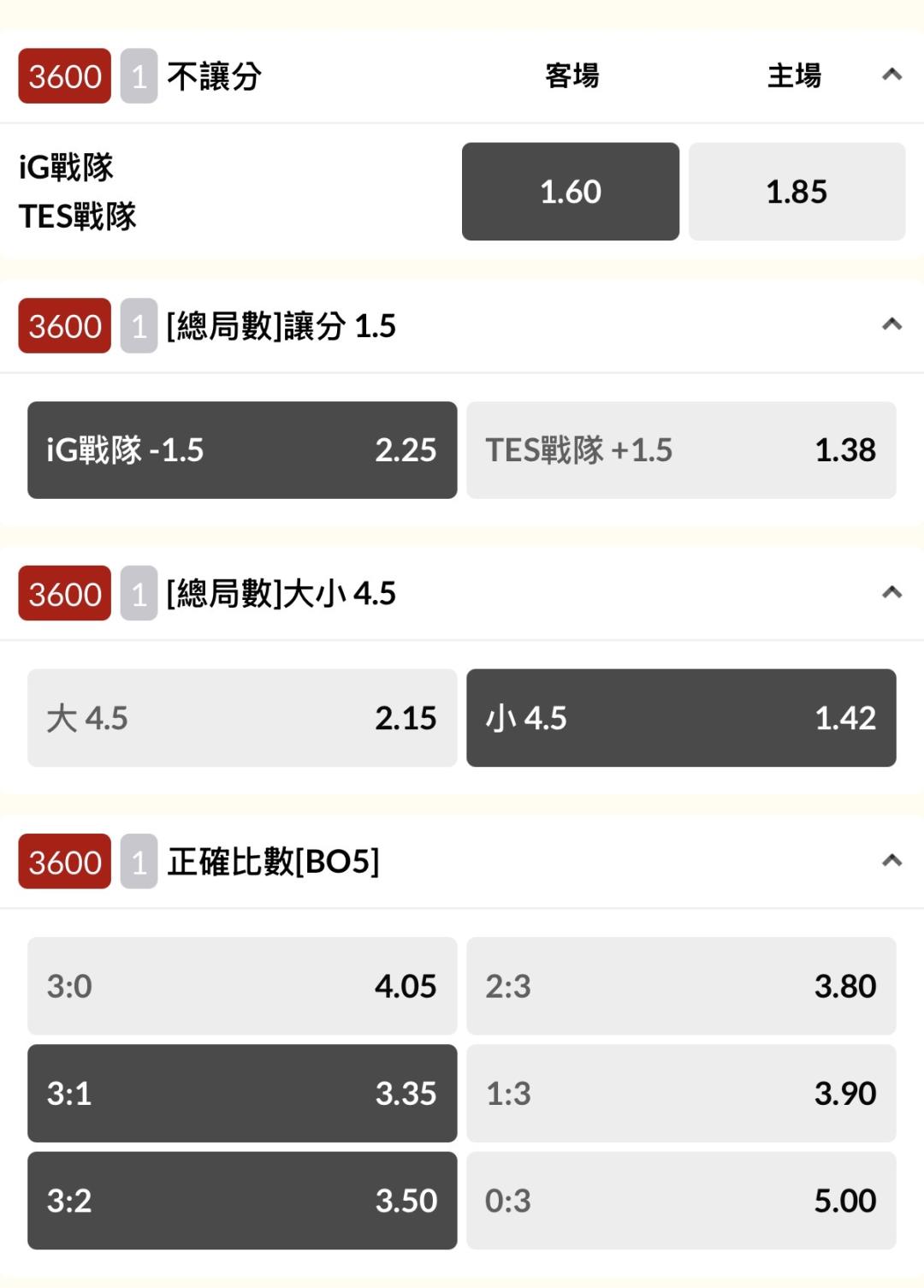Select correct score 3:0 at 4.05
This screenshot has height=1288, width=924.
click(x=242, y=986)
